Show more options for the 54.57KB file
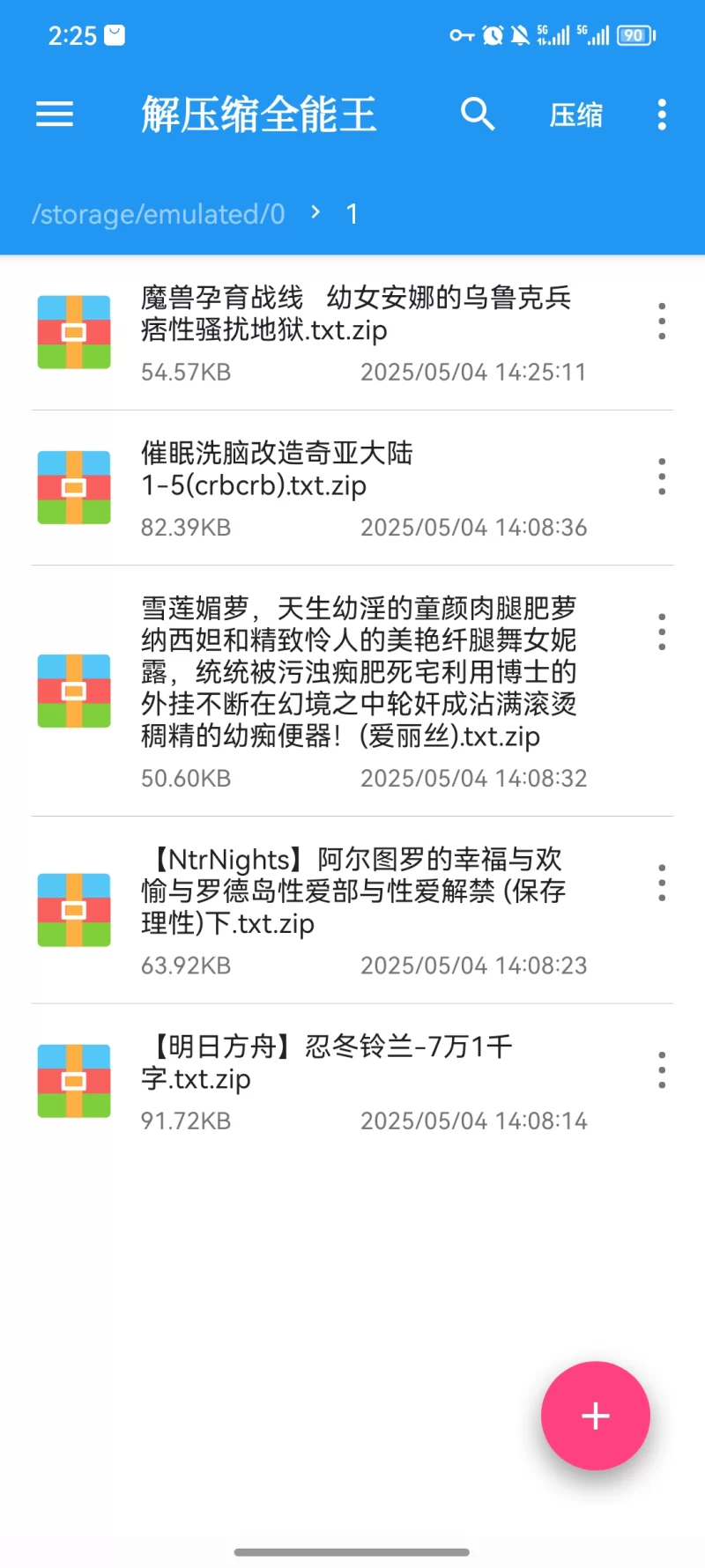 (662, 322)
